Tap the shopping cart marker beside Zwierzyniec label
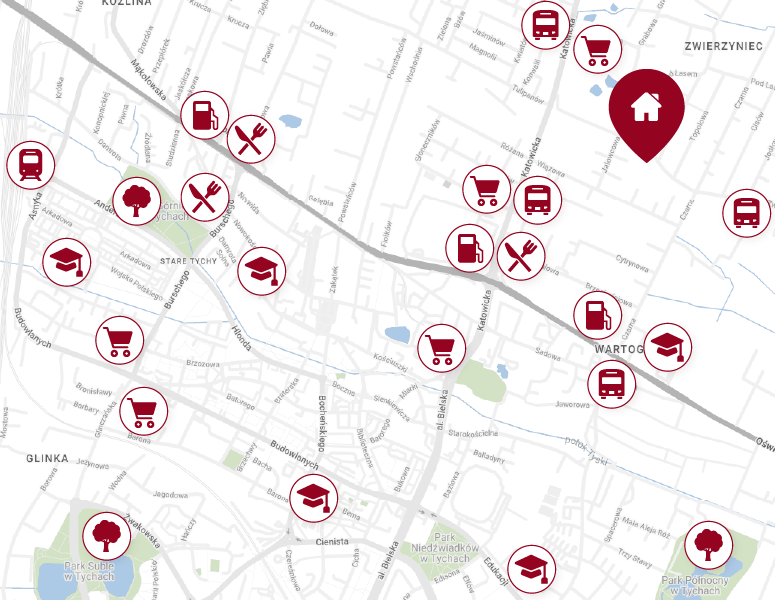The image size is (775, 600). [x=598, y=47]
